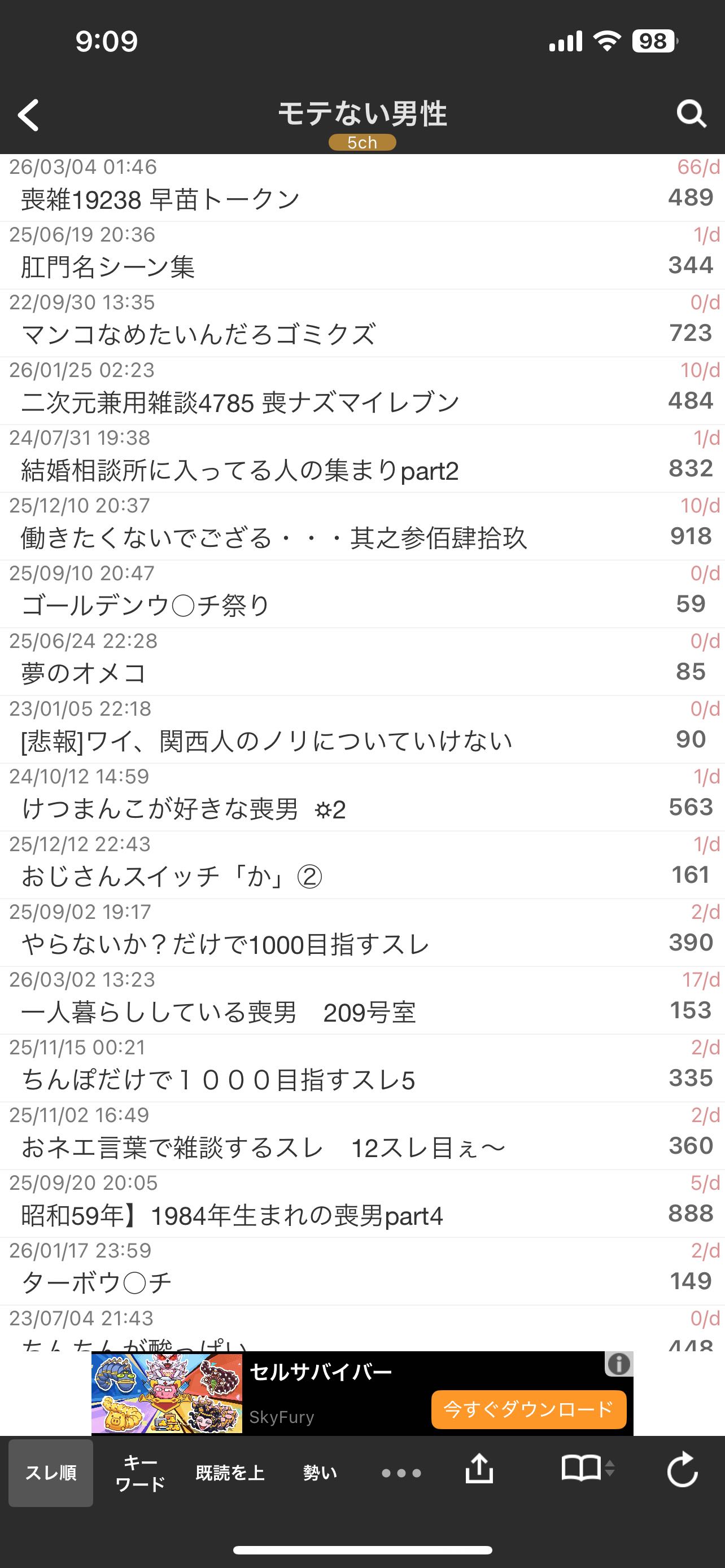The height and width of the screenshot is (1568, 725).
Task: Sort threads by 勢い
Action: click(x=320, y=1473)
